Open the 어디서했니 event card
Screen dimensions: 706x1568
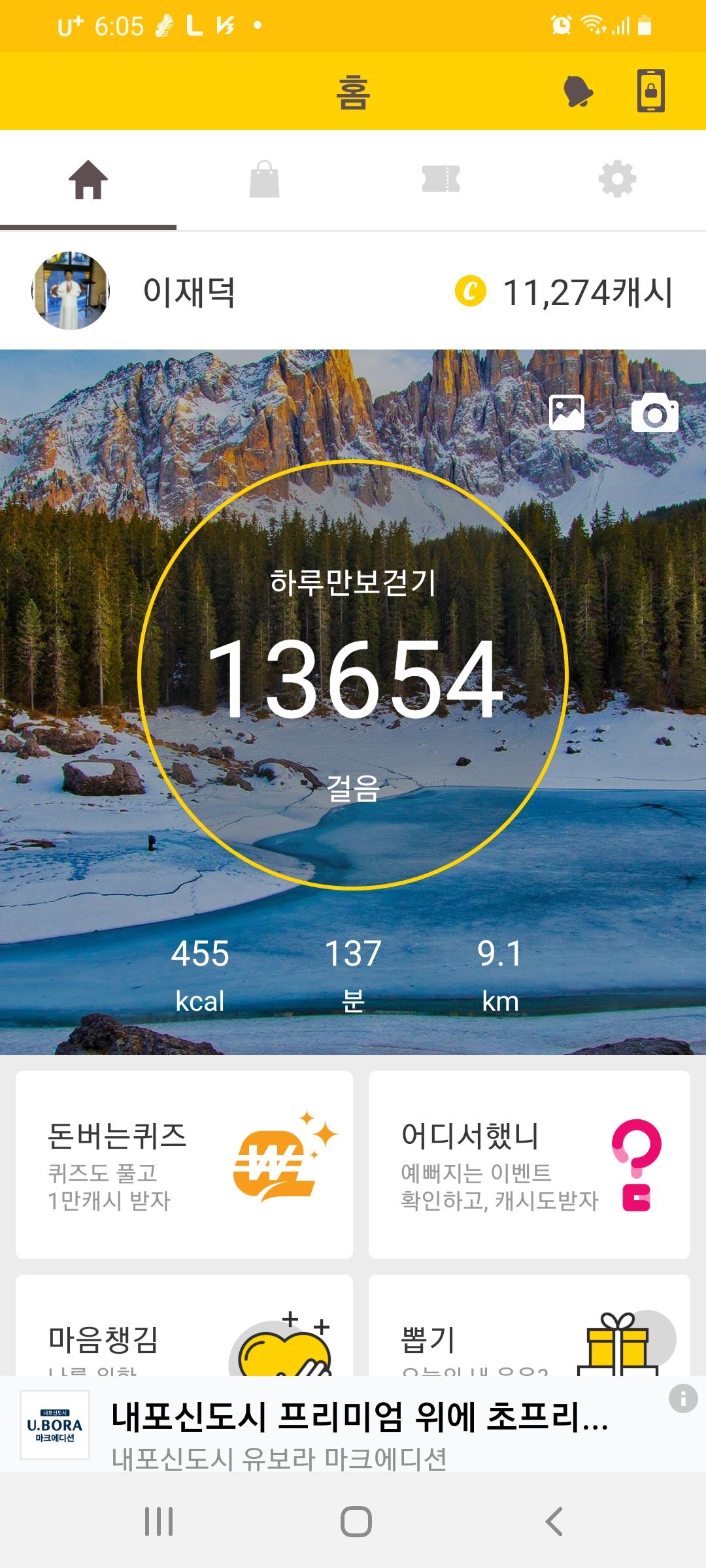[x=529, y=1164]
